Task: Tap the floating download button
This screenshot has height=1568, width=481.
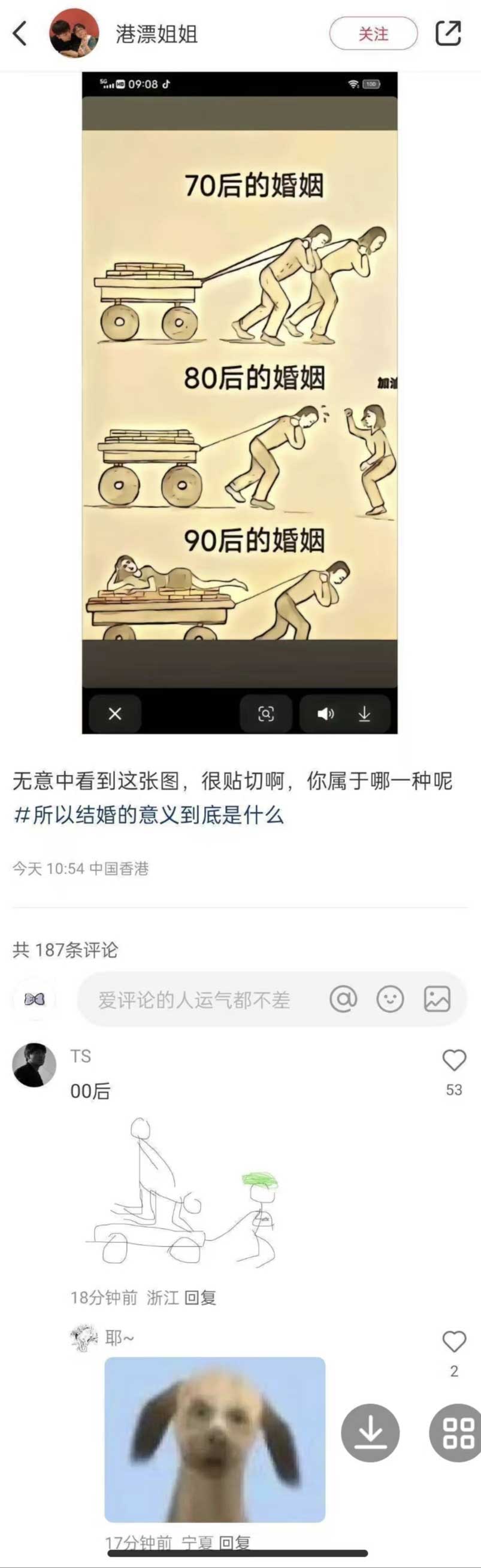Action: click(370, 1432)
